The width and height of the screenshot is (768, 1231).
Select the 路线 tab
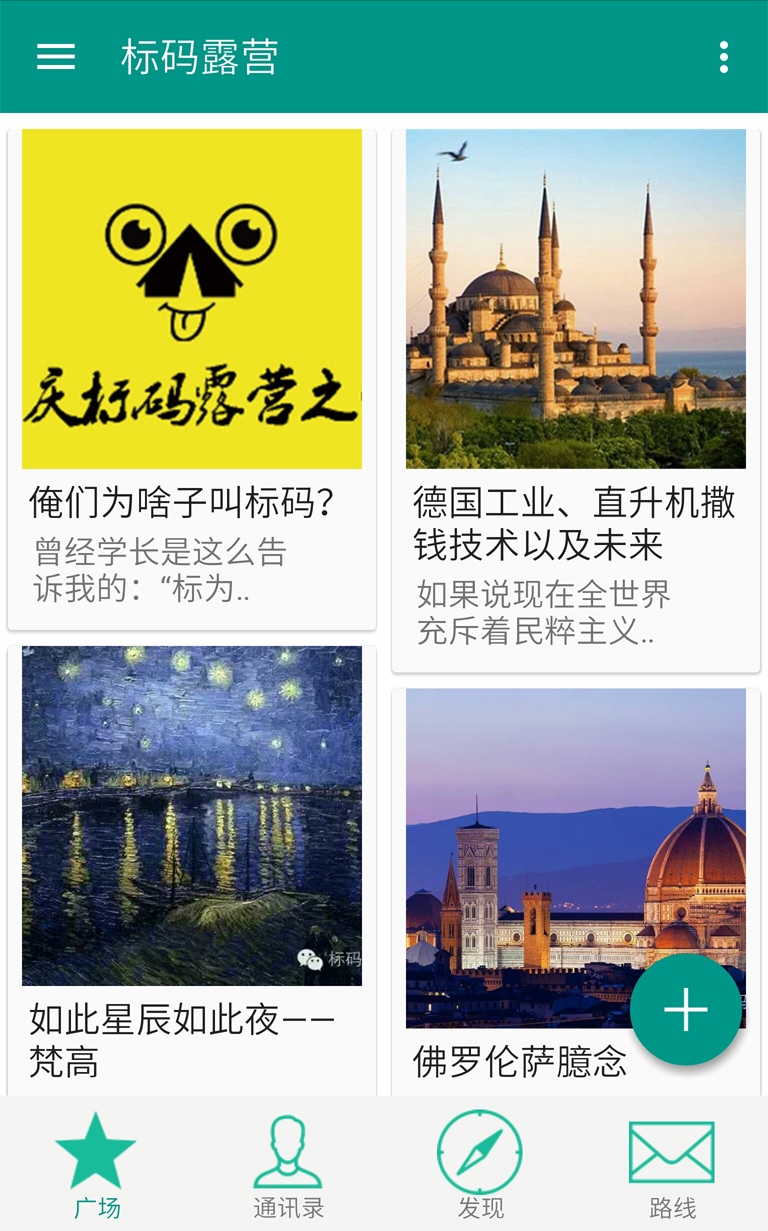click(672, 1165)
